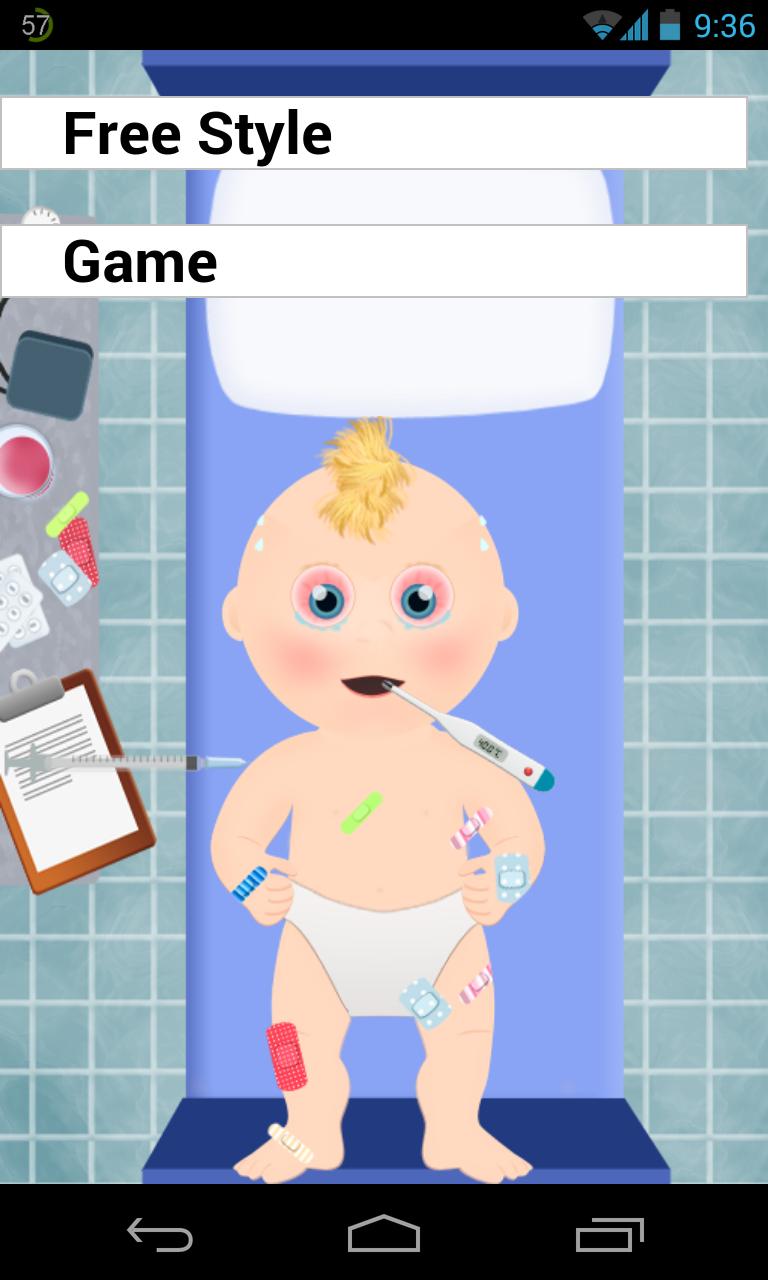Open the Game mode option
The height and width of the screenshot is (1280, 768).
point(373,261)
